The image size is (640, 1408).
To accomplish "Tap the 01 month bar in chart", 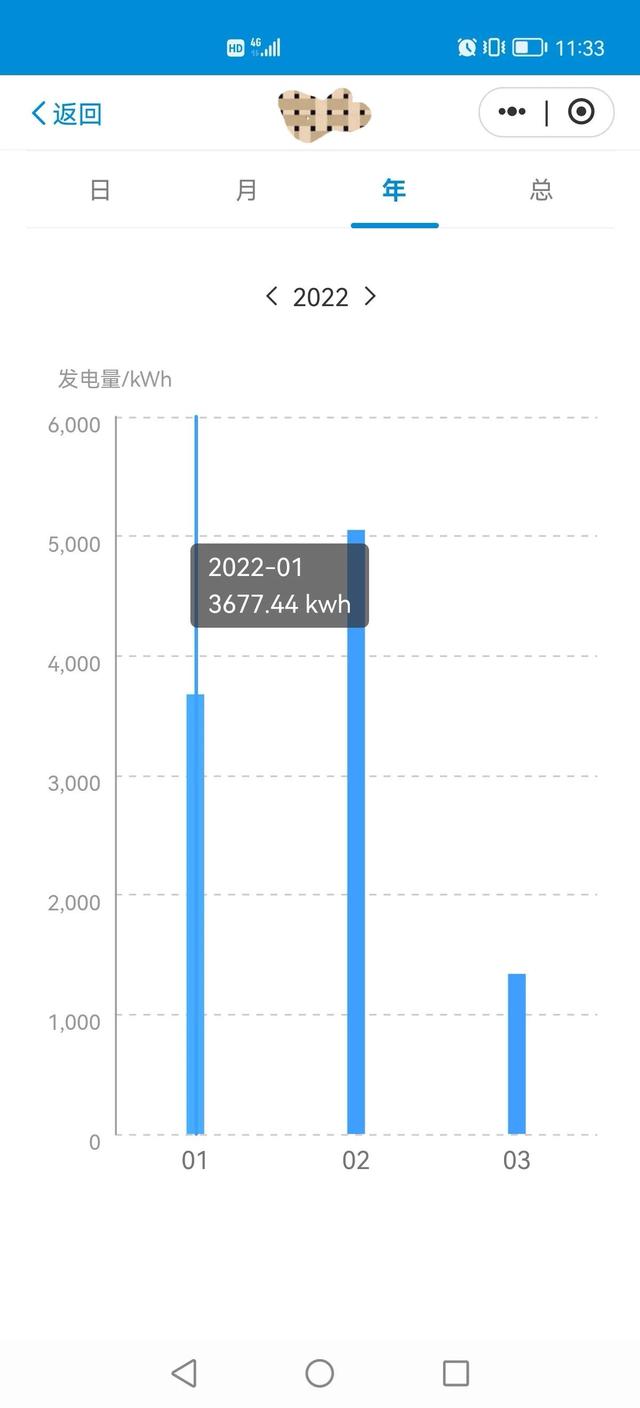I will pos(195,914).
